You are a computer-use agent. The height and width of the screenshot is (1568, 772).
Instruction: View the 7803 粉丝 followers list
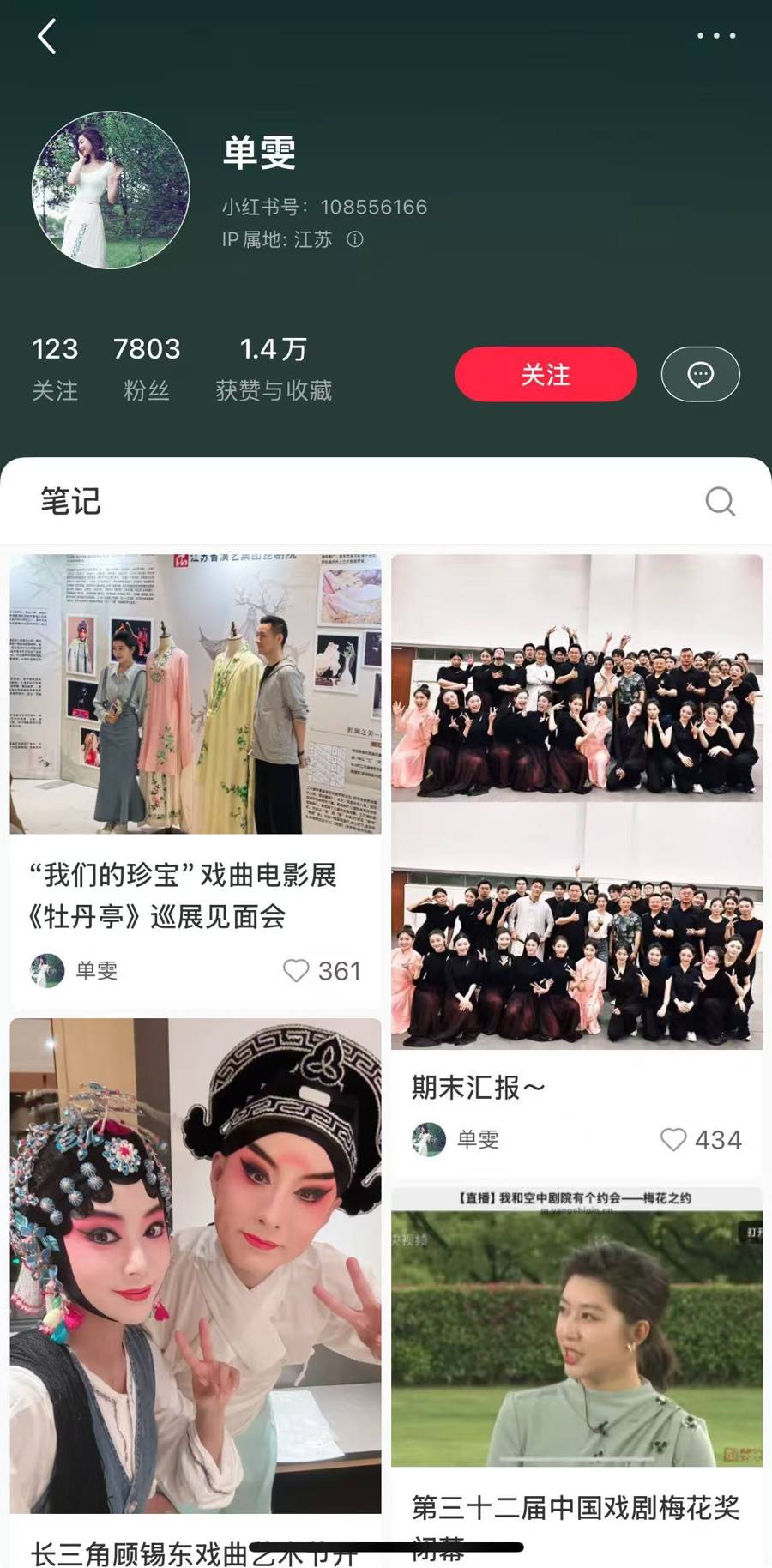click(x=147, y=369)
